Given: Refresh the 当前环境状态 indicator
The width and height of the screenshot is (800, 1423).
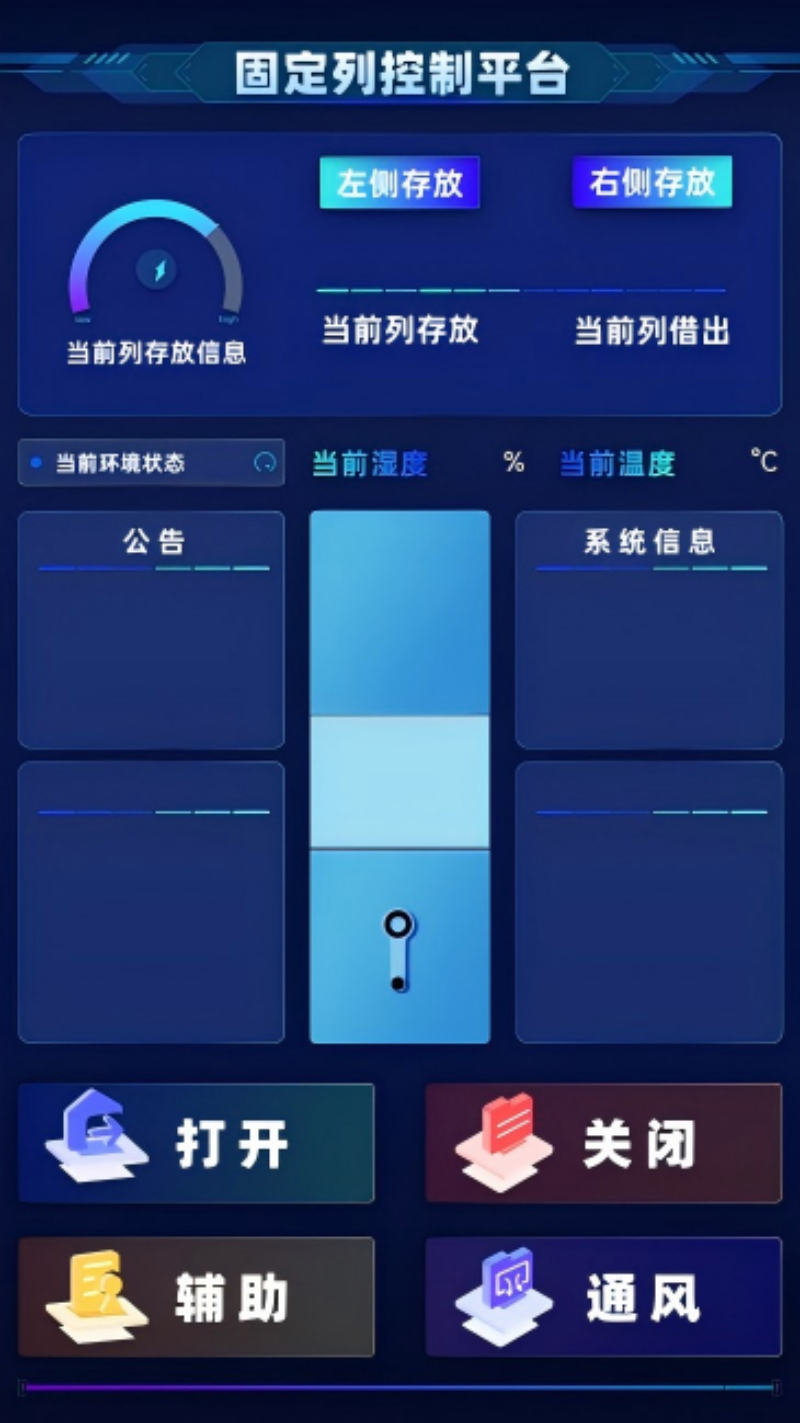Looking at the screenshot, I should (265, 463).
